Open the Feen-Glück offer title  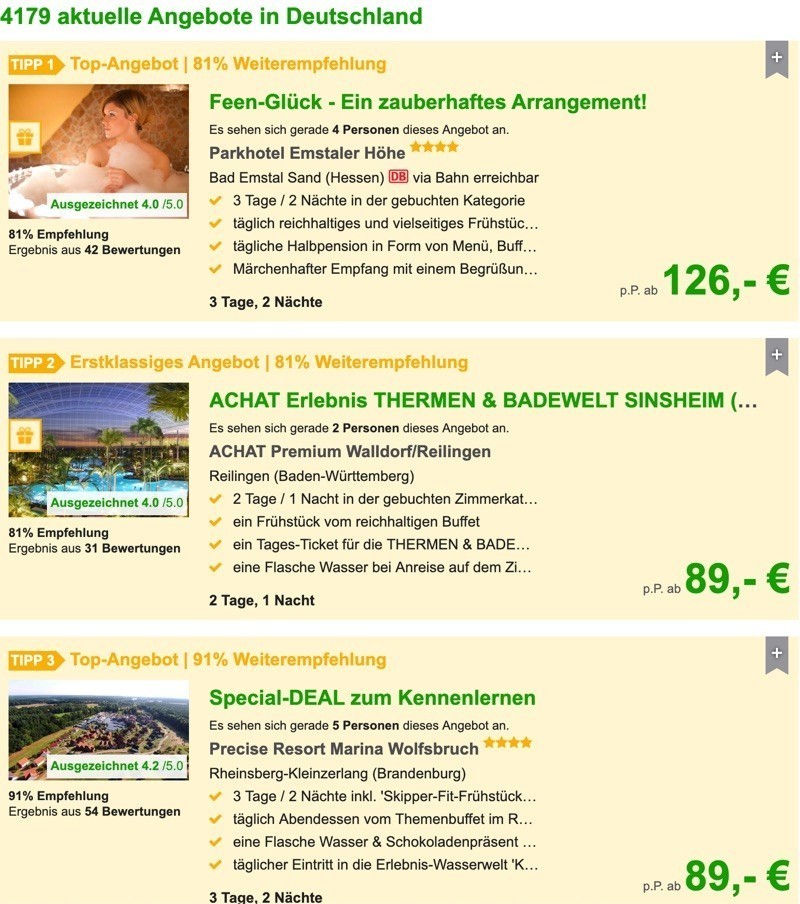428,102
